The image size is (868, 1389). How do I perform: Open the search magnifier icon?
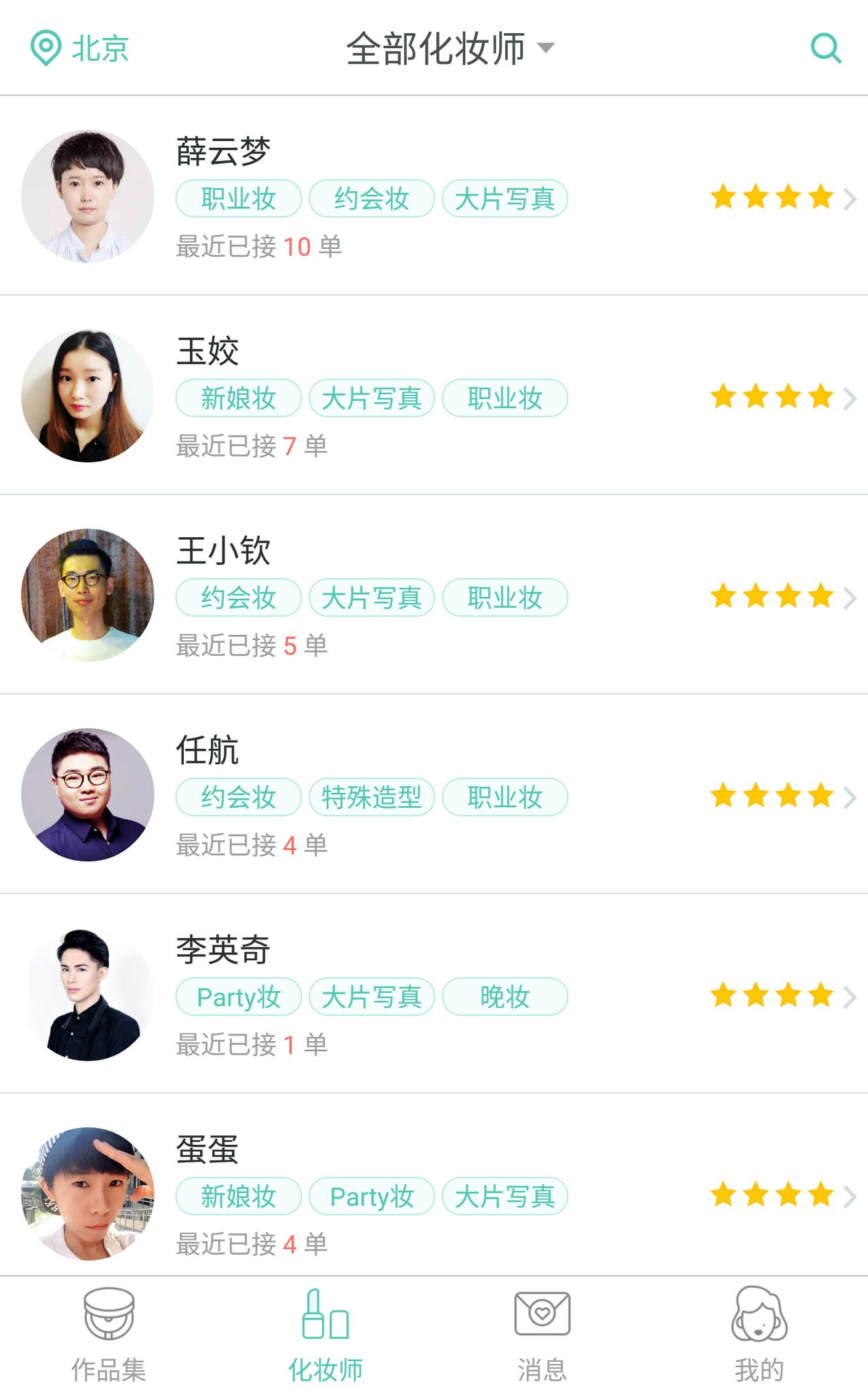826,48
